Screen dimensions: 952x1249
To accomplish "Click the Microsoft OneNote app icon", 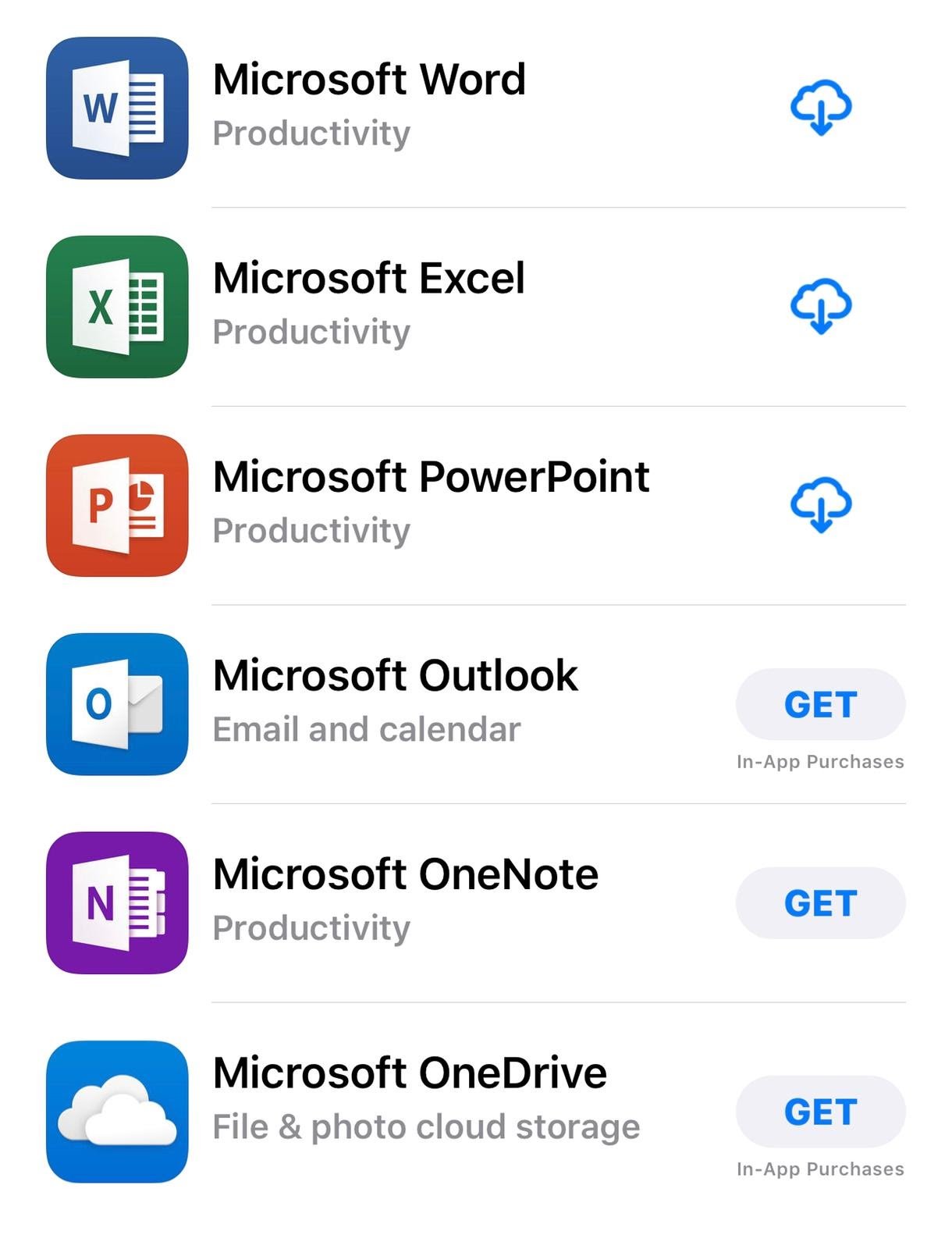I will tap(117, 902).
